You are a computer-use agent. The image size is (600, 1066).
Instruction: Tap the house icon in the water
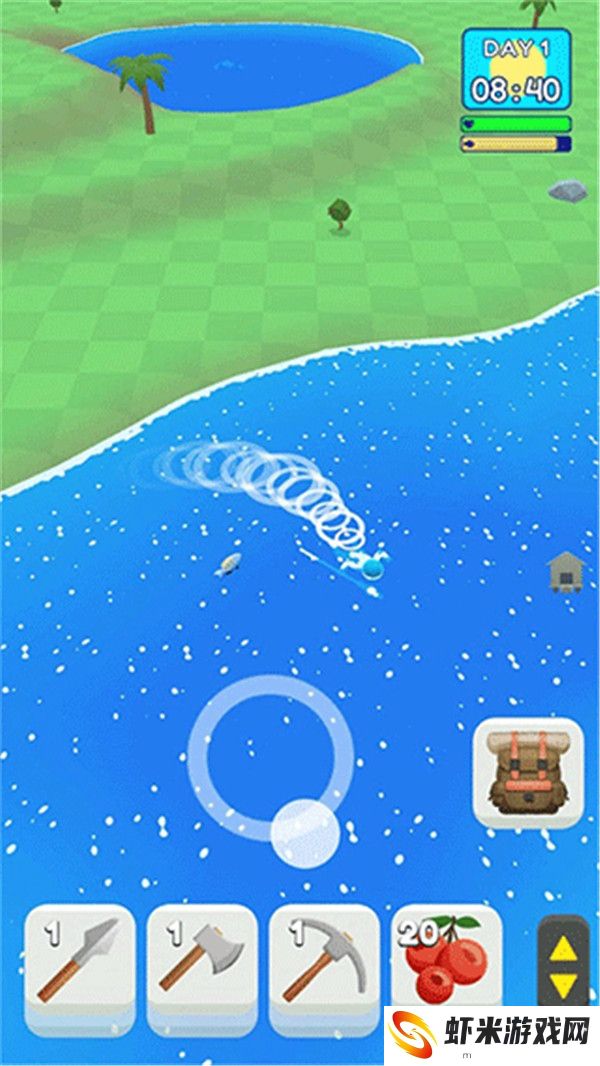[566, 572]
